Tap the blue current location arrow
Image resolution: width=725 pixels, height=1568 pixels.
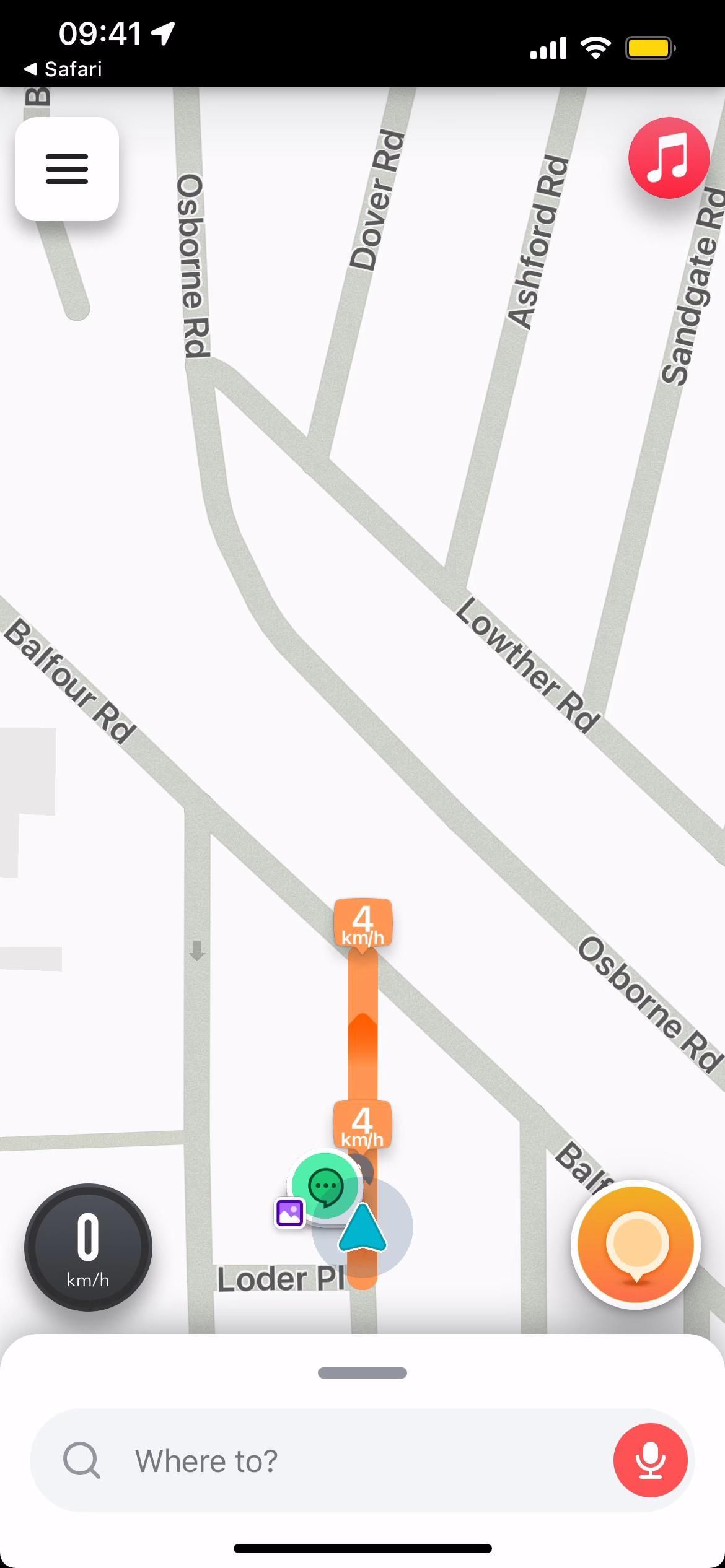(362, 1229)
